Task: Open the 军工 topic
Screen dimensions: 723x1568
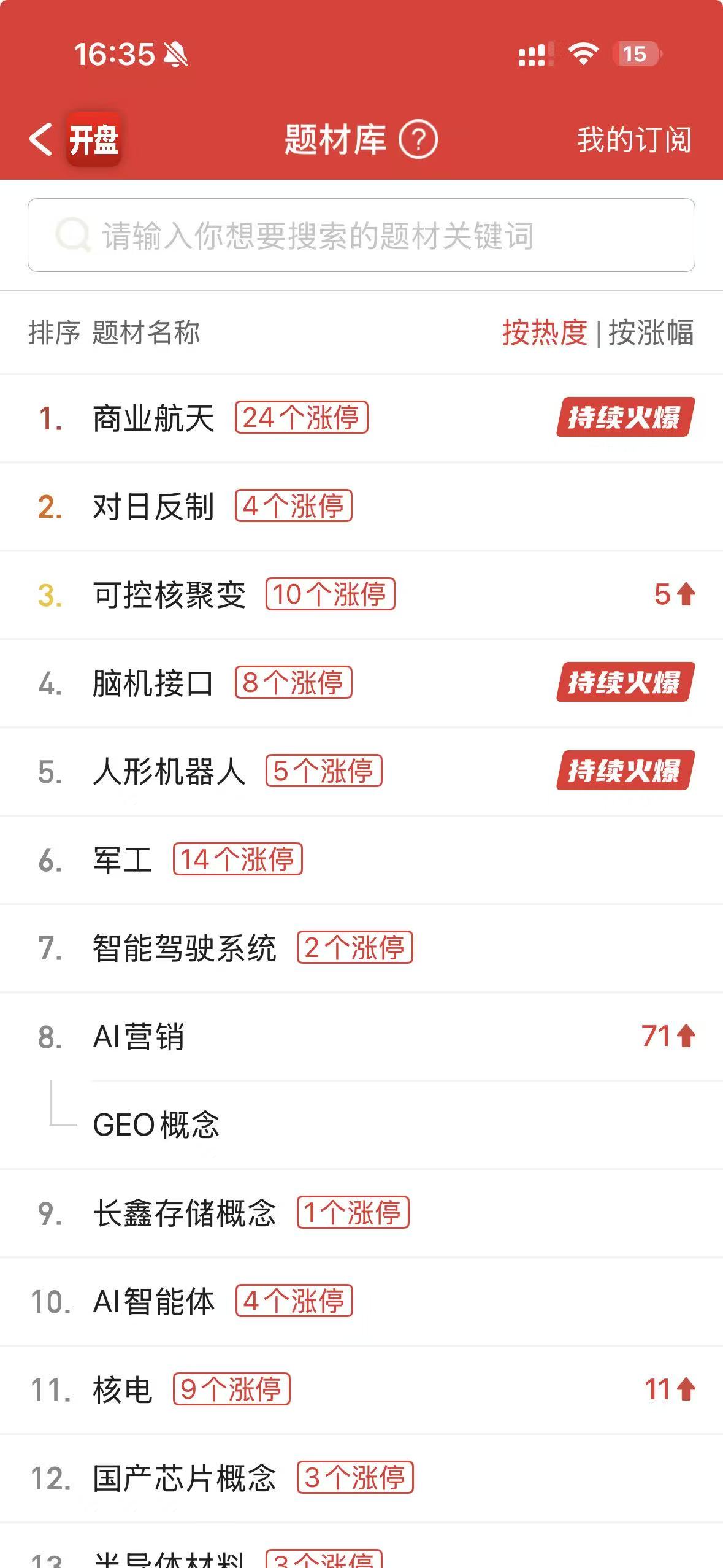Action: (x=123, y=860)
